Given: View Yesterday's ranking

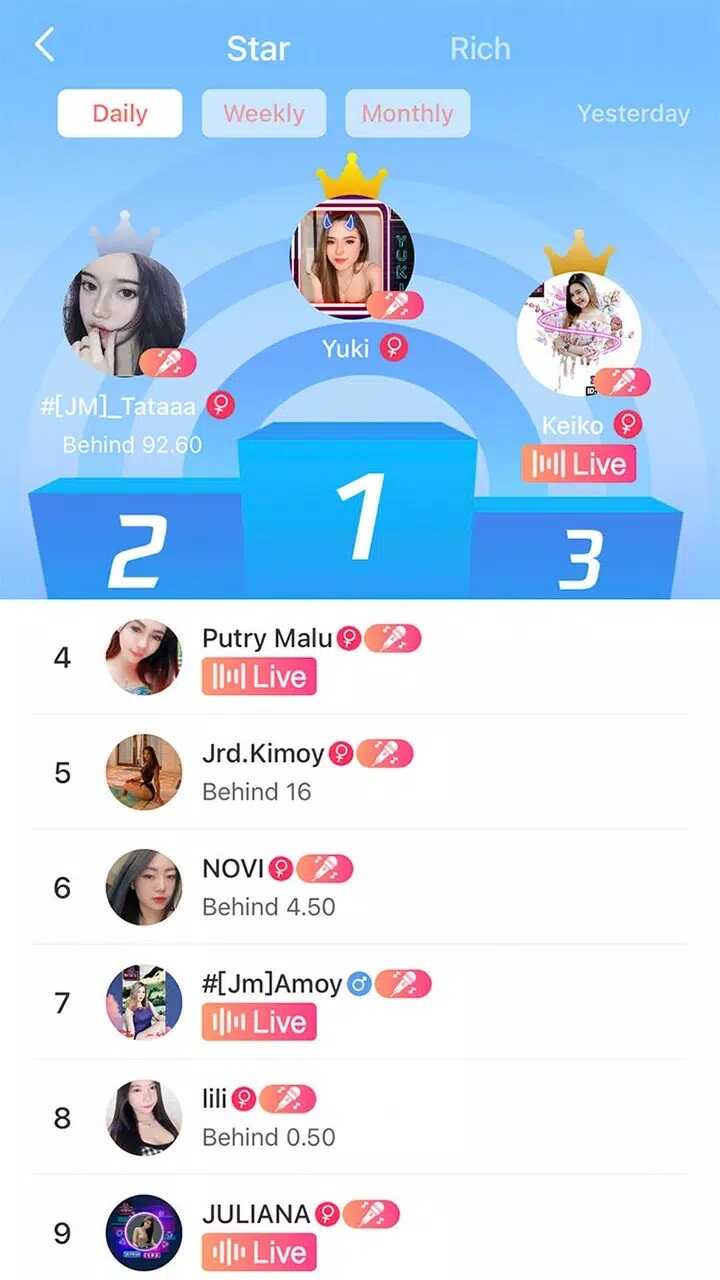Looking at the screenshot, I should (x=633, y=113).
